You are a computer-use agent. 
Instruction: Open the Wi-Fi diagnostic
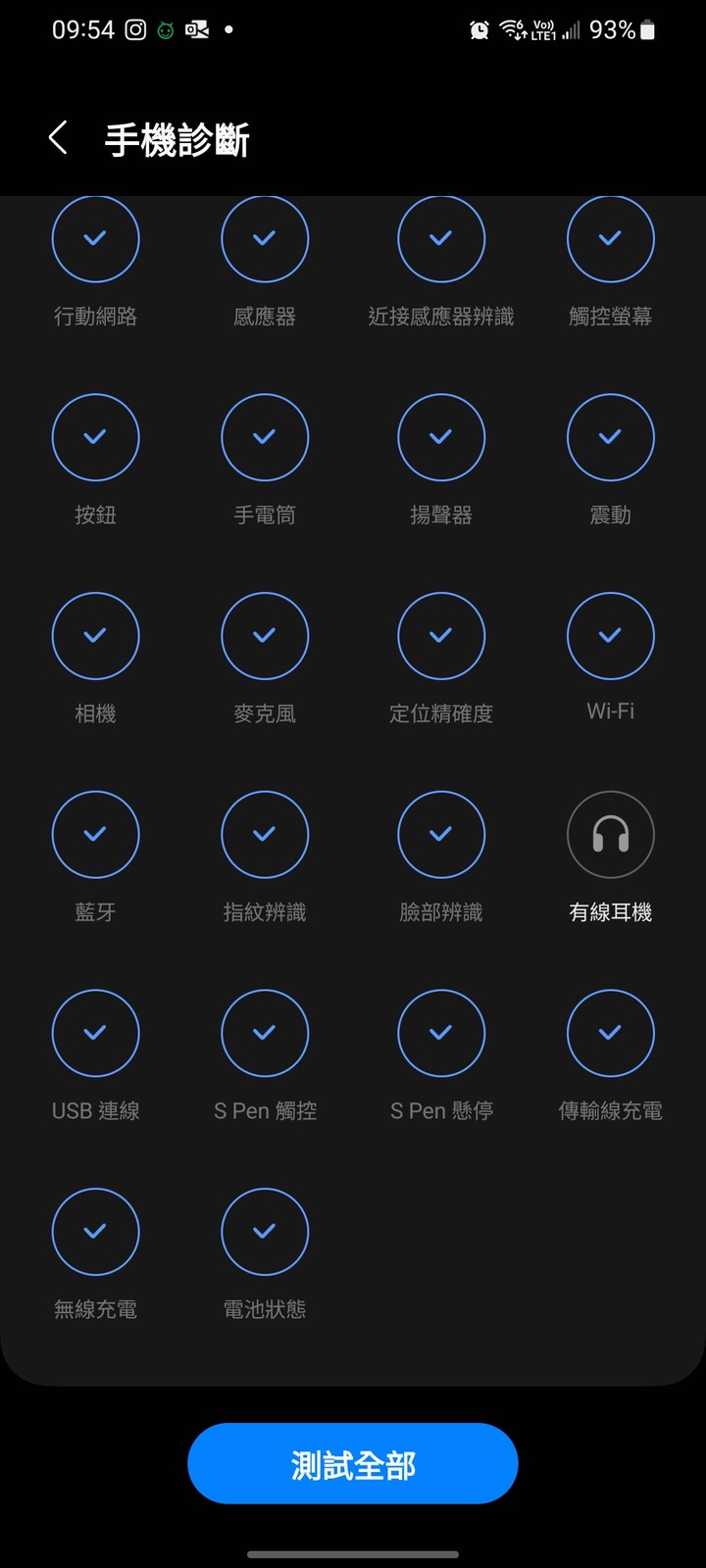point(610,637)
